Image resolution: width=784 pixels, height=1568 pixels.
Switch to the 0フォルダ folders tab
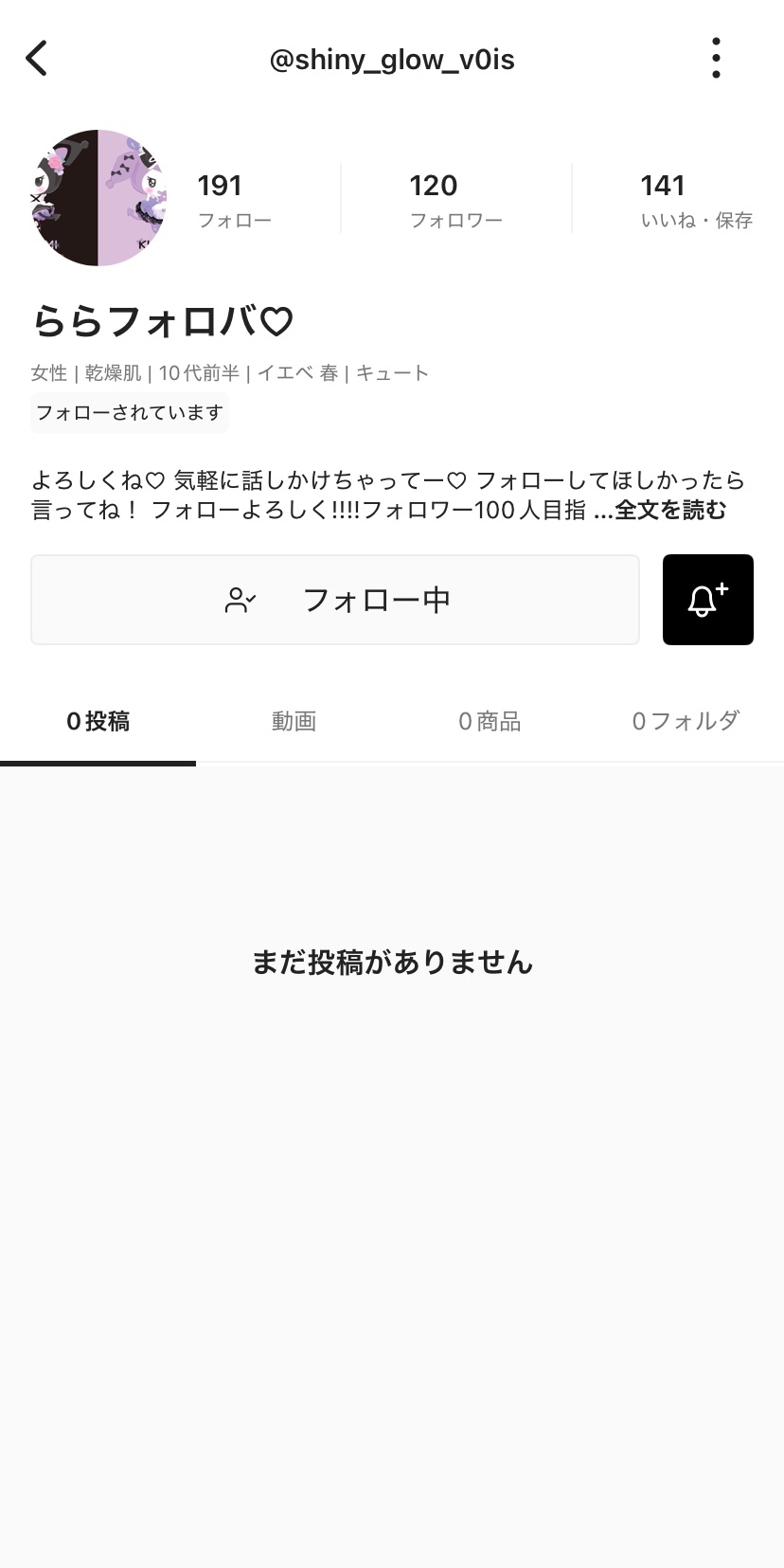pos(685,721)
